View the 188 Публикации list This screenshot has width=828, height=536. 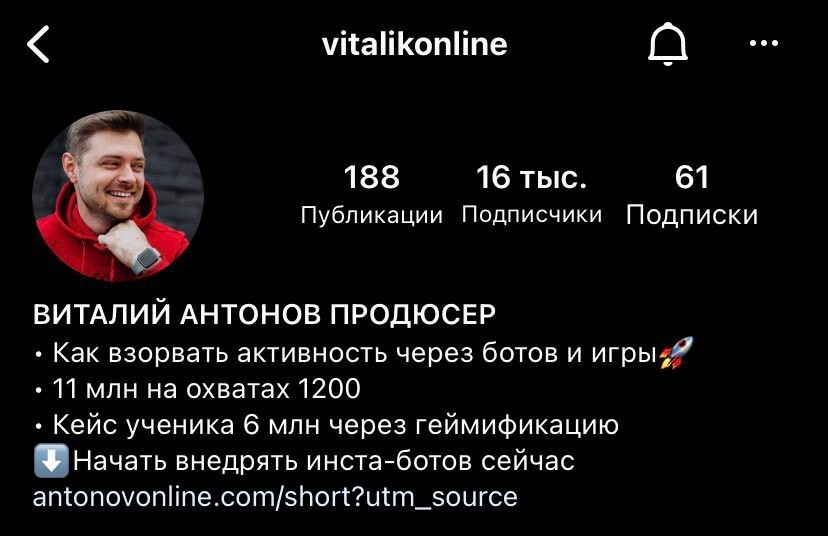pyautogui.click(x=371, y=195)
